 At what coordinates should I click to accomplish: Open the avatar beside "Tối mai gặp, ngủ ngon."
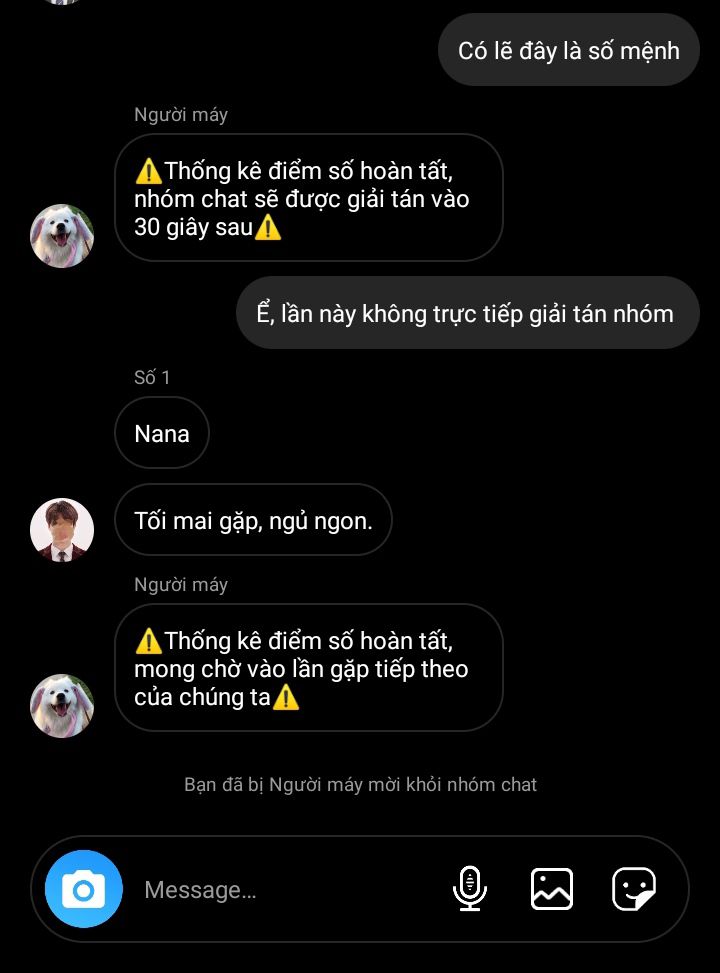62,530
